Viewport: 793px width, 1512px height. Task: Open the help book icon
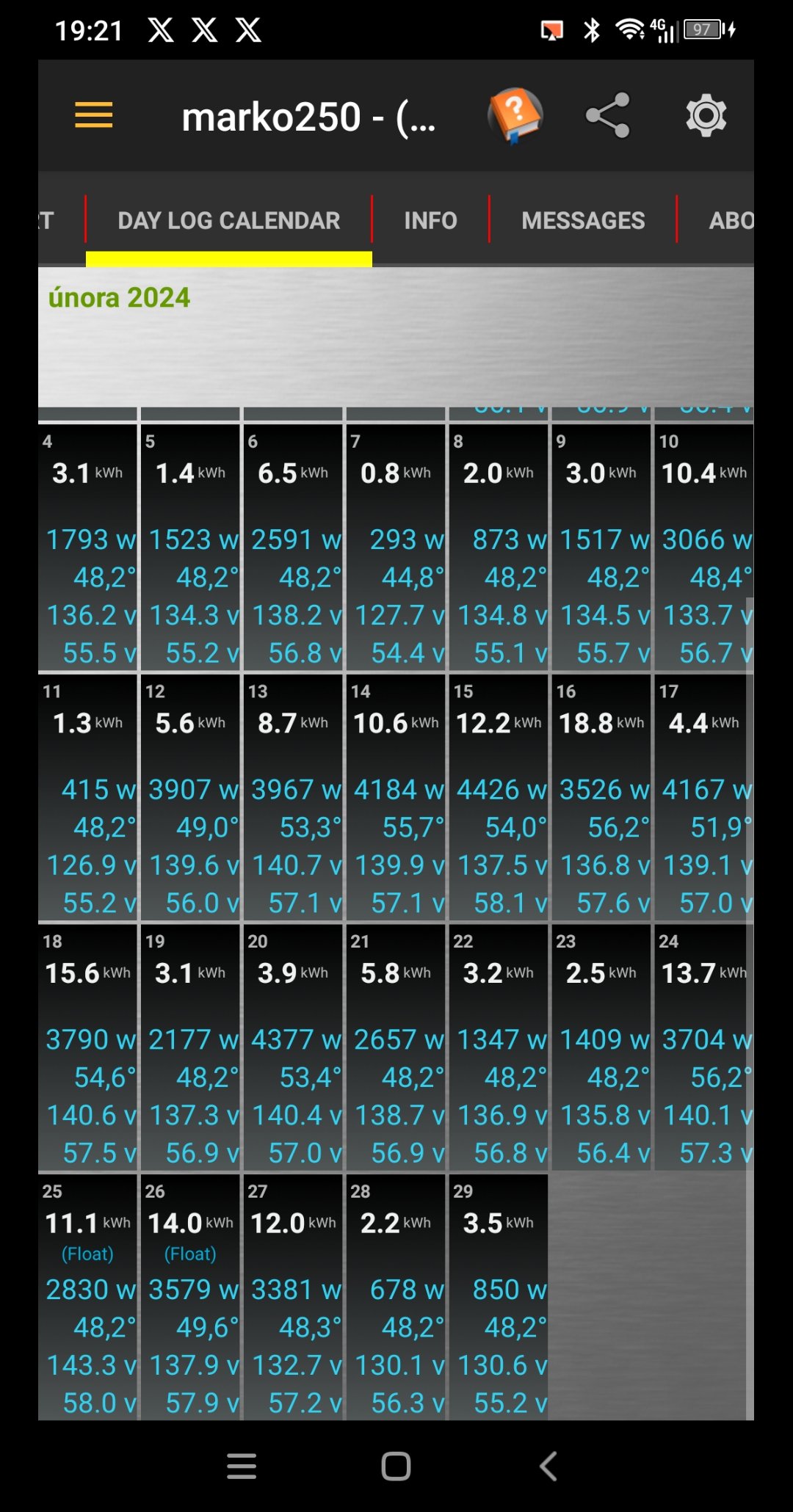515,115
